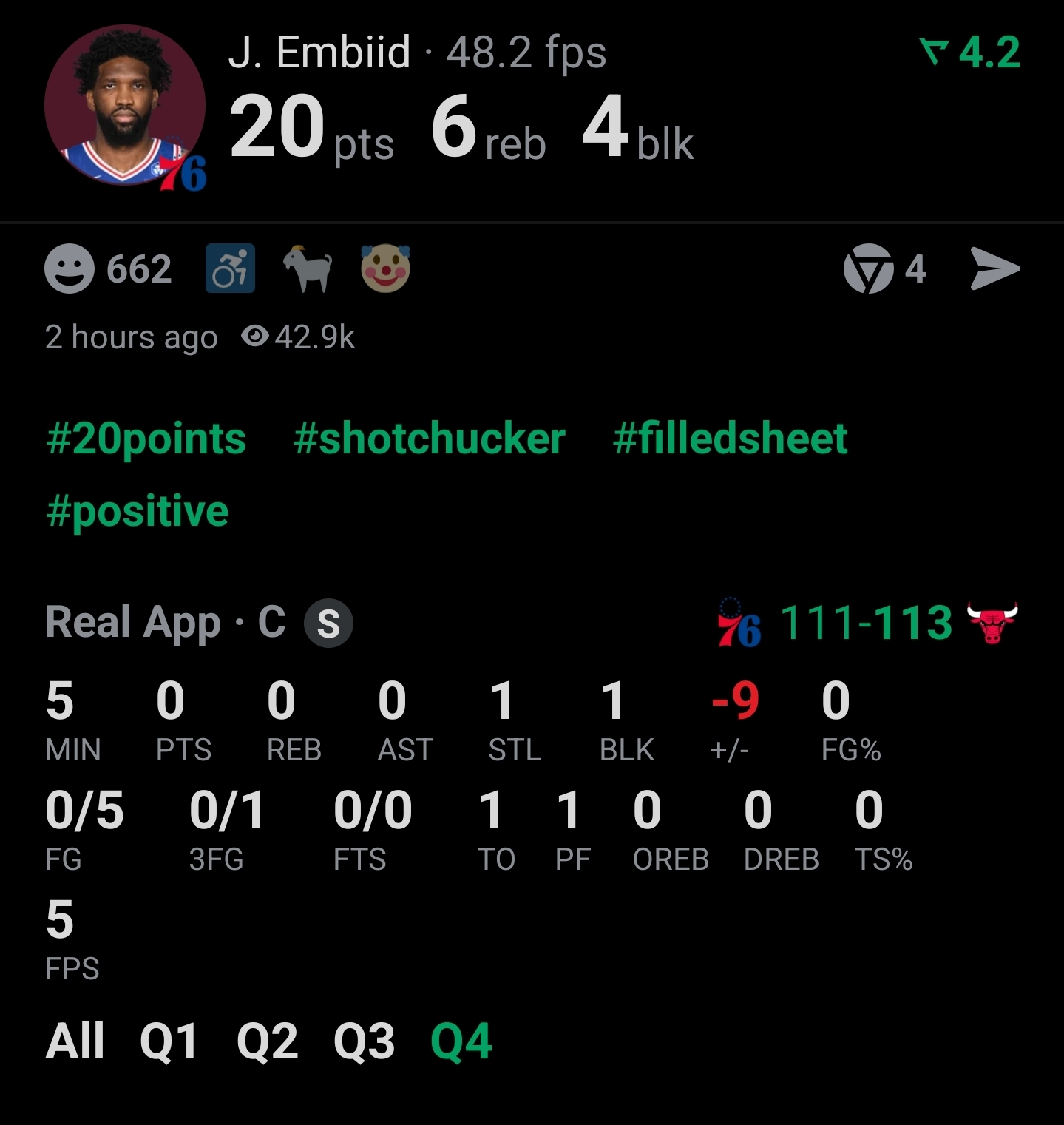Open the #20points hashtag
The height and width of the screenshot is (1125, 1064).
[x=146, y=439]
